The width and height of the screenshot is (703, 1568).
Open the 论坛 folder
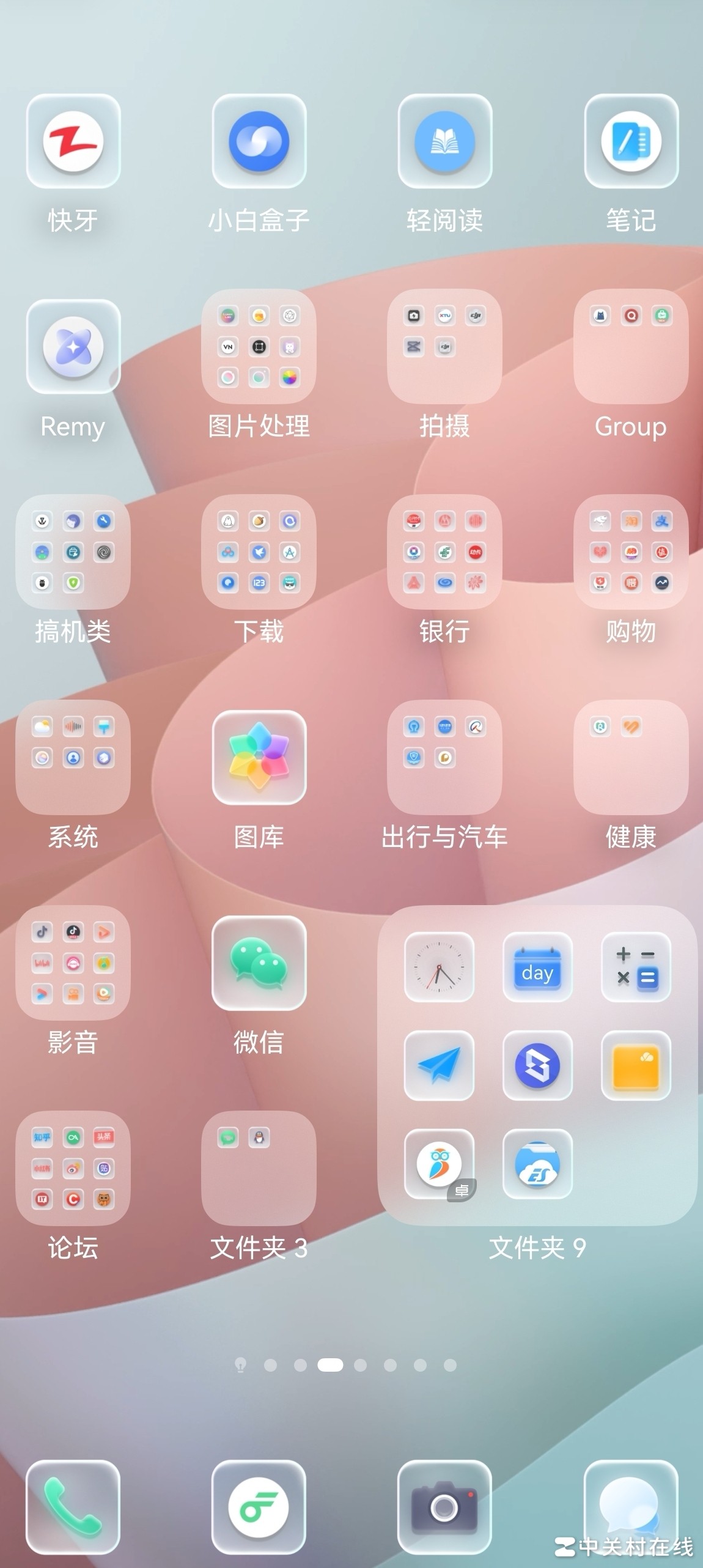pos(73,1169)
